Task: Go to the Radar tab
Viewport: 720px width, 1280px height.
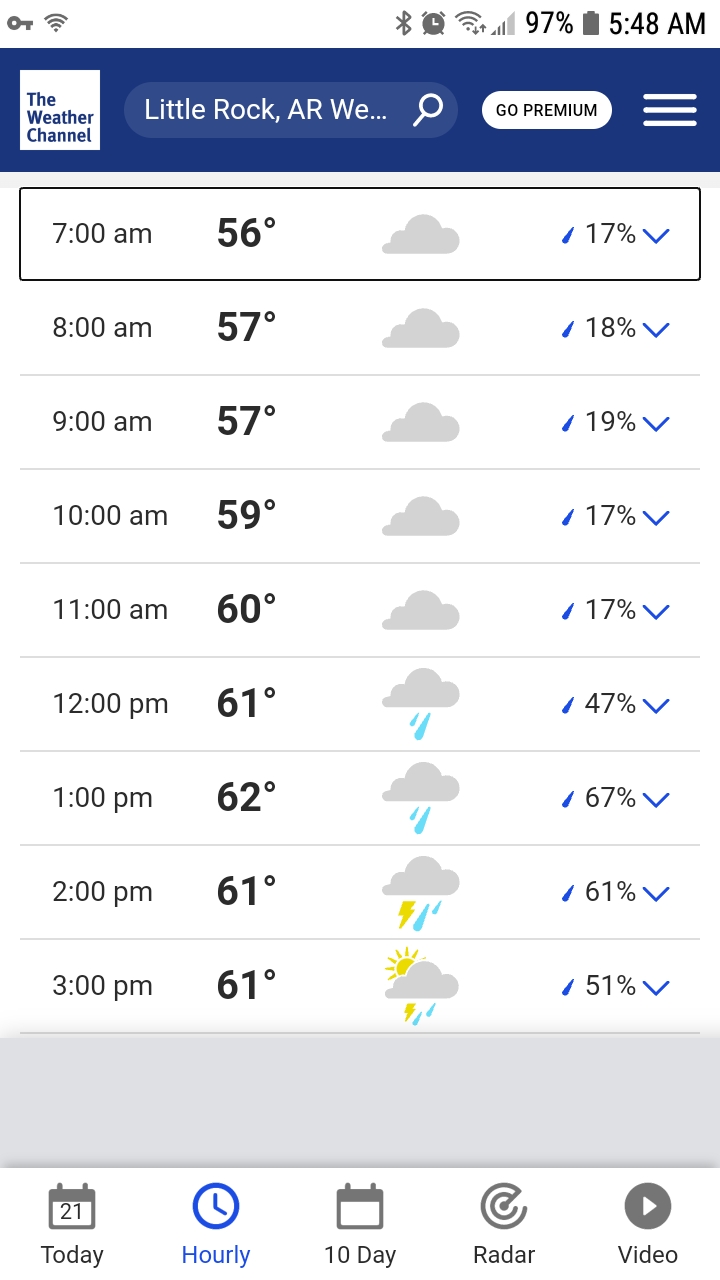Action: pyautogui.click(x=504, y=1224)
